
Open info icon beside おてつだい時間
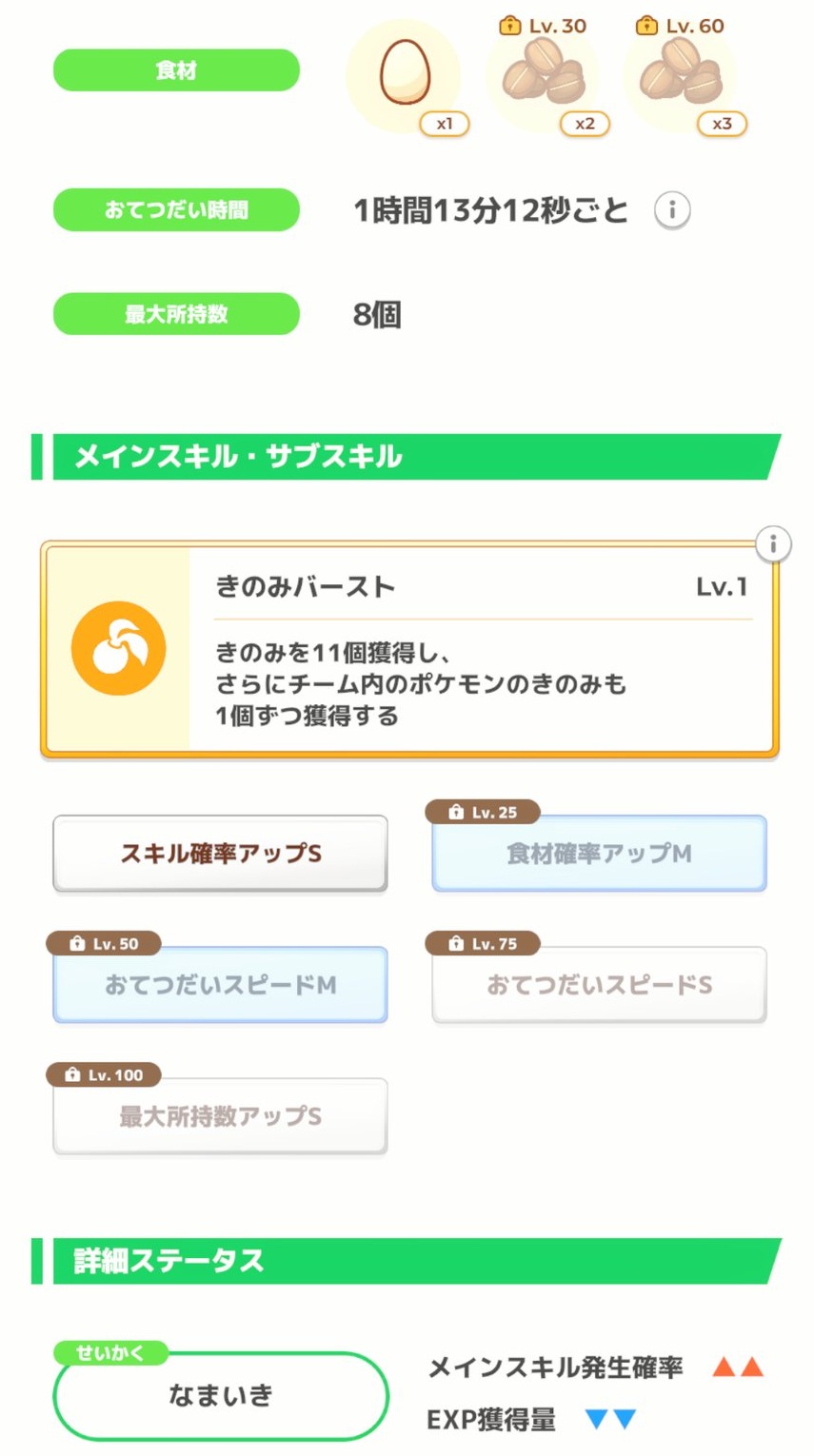point(672,209)
